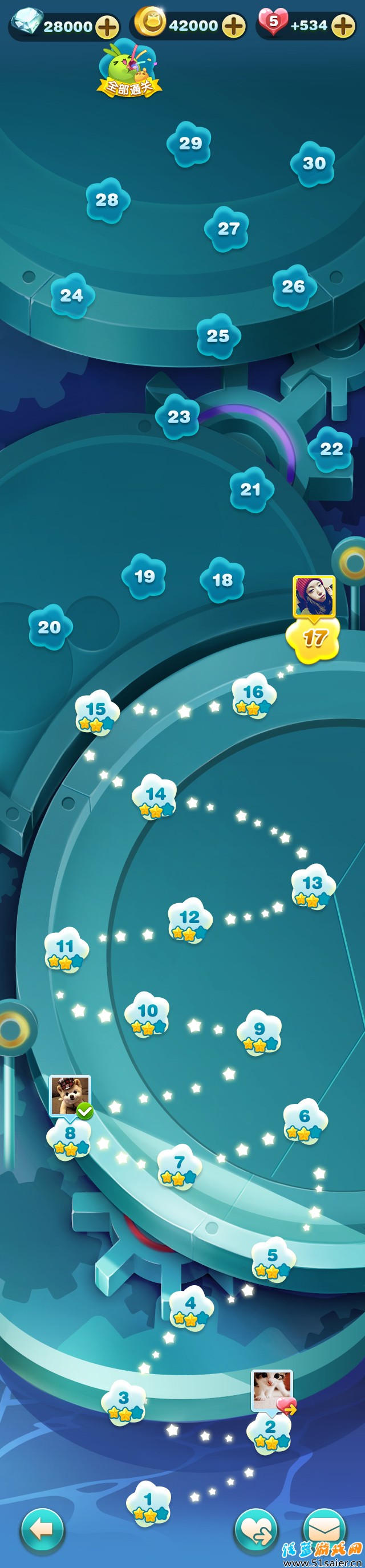
Task: Replay level 16
Action: coord(253,696)
